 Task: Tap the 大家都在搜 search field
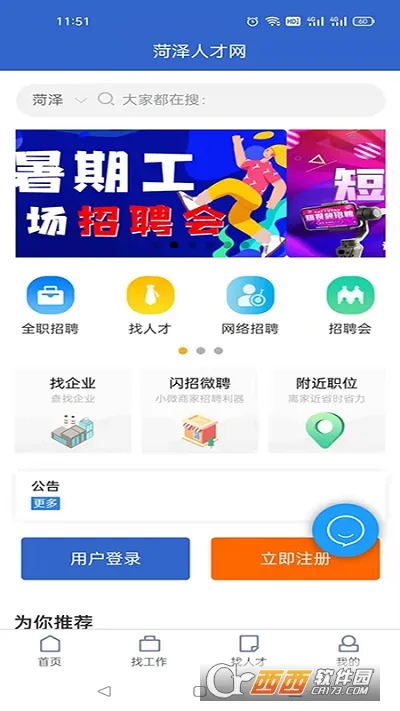click(240, 100)
